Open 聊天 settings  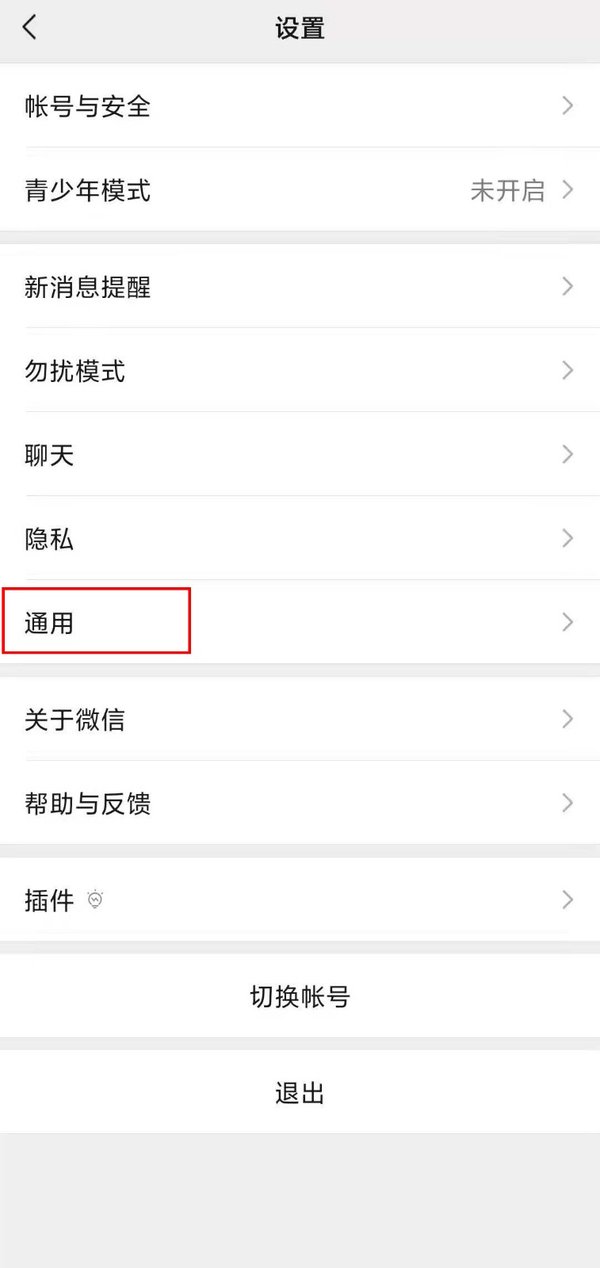[x=300, y=456]
